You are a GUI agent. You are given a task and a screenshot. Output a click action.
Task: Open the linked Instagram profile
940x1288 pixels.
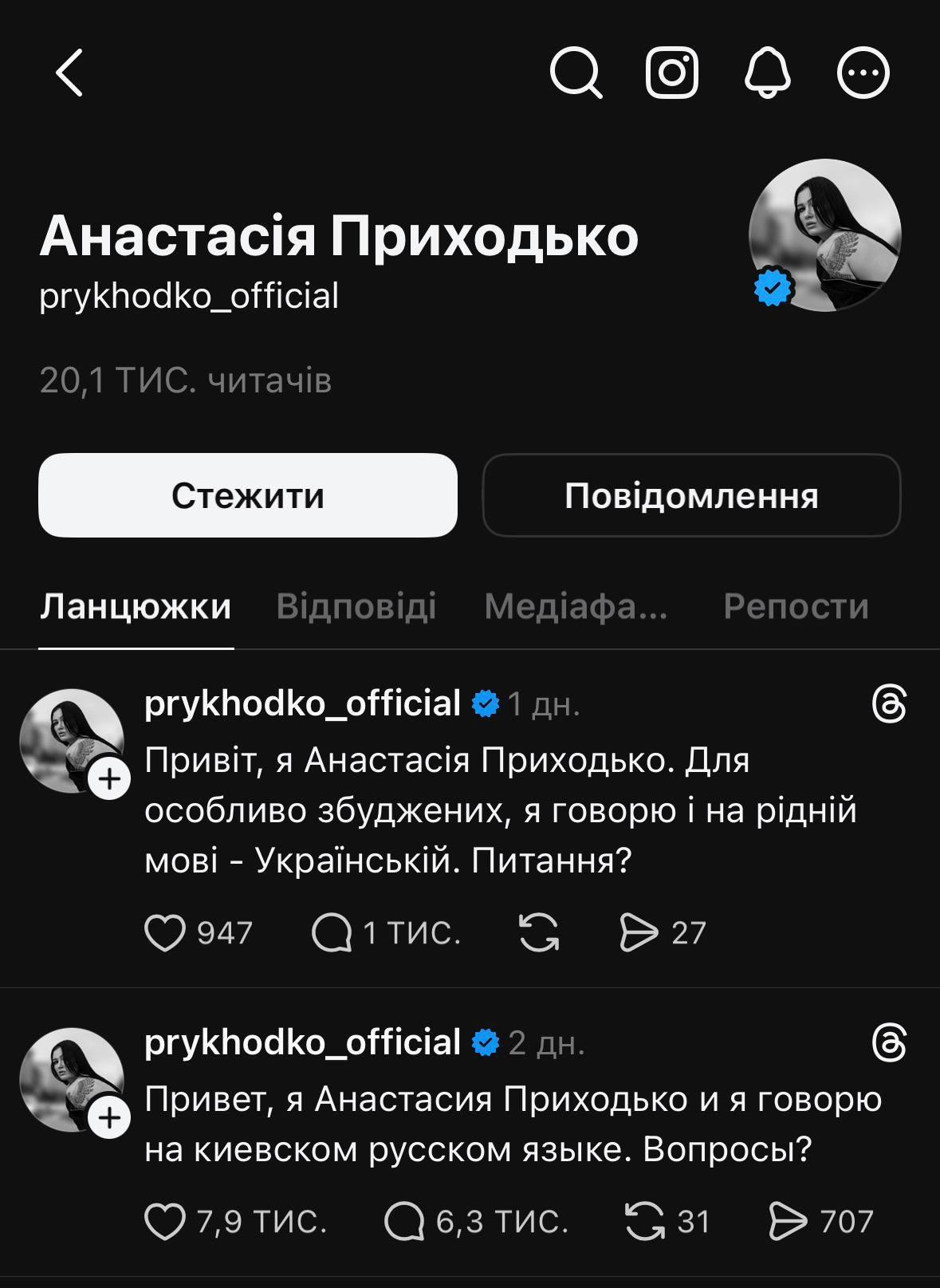point(671,73)
